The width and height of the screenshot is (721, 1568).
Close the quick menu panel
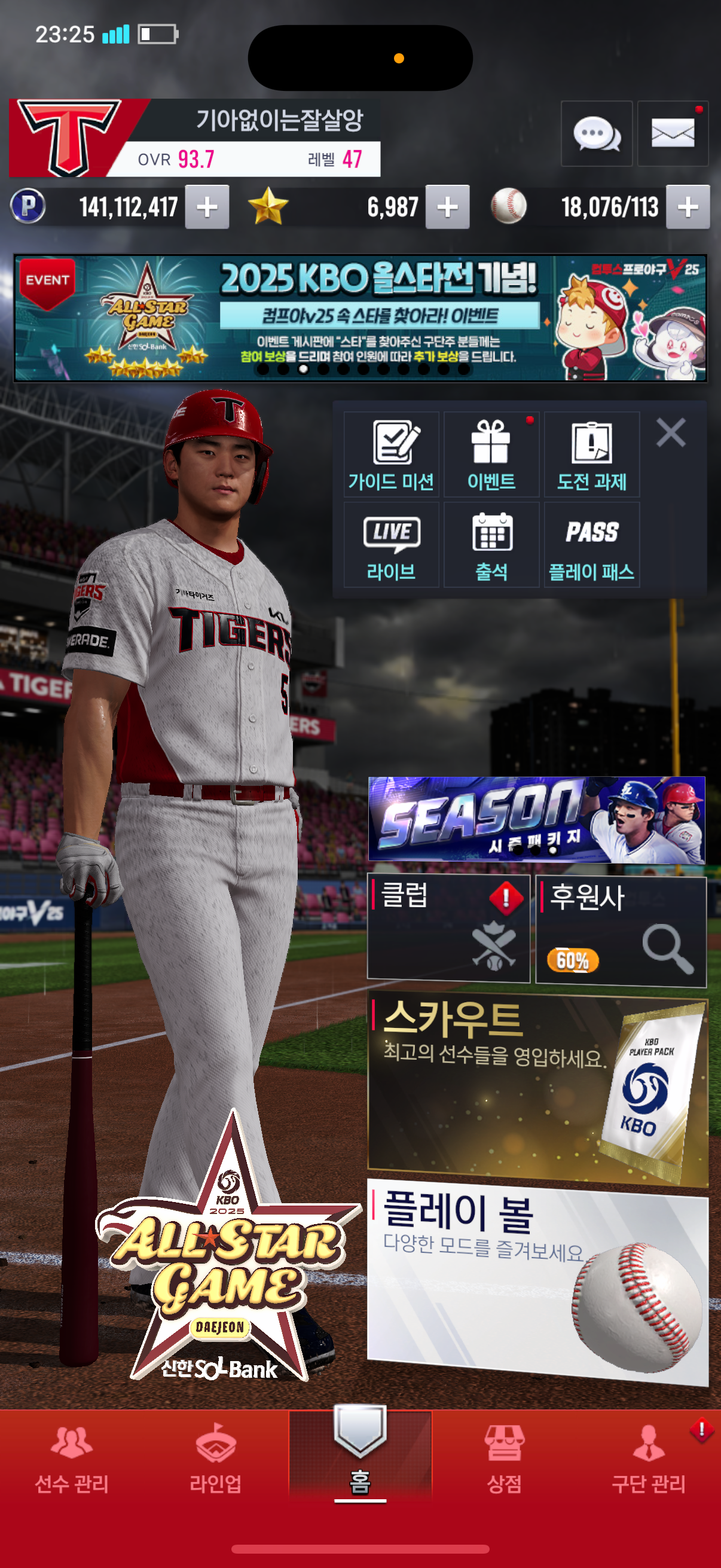(x=671, y=433)
